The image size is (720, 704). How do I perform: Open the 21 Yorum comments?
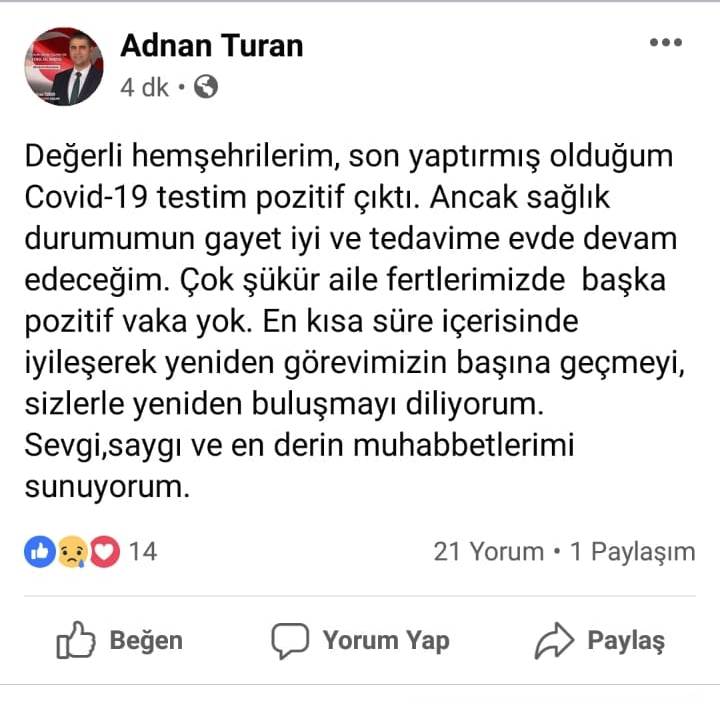pyautogui.click(x=487, y=551)
